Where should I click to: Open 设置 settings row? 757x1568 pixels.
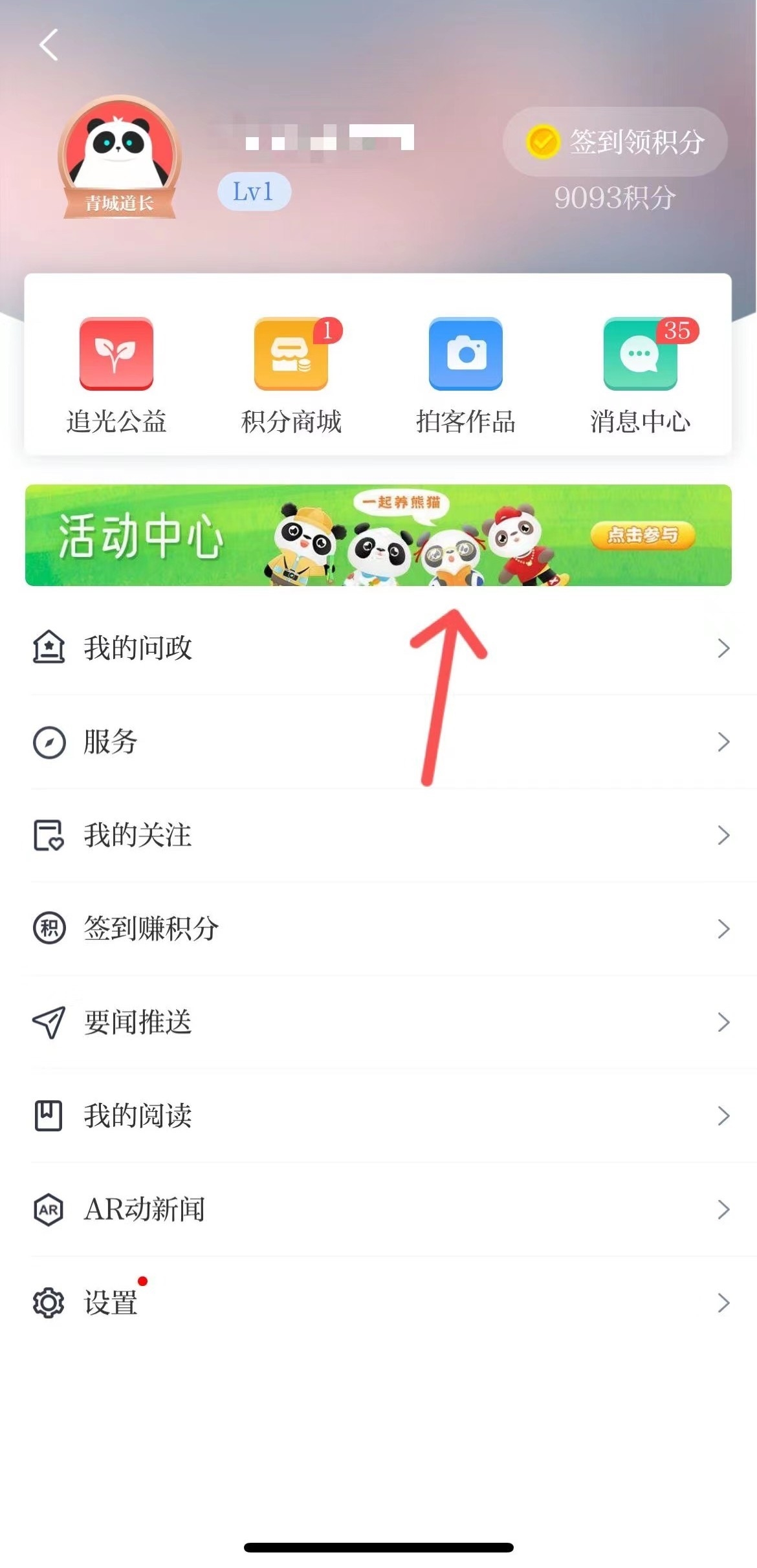click(378, 1303)
